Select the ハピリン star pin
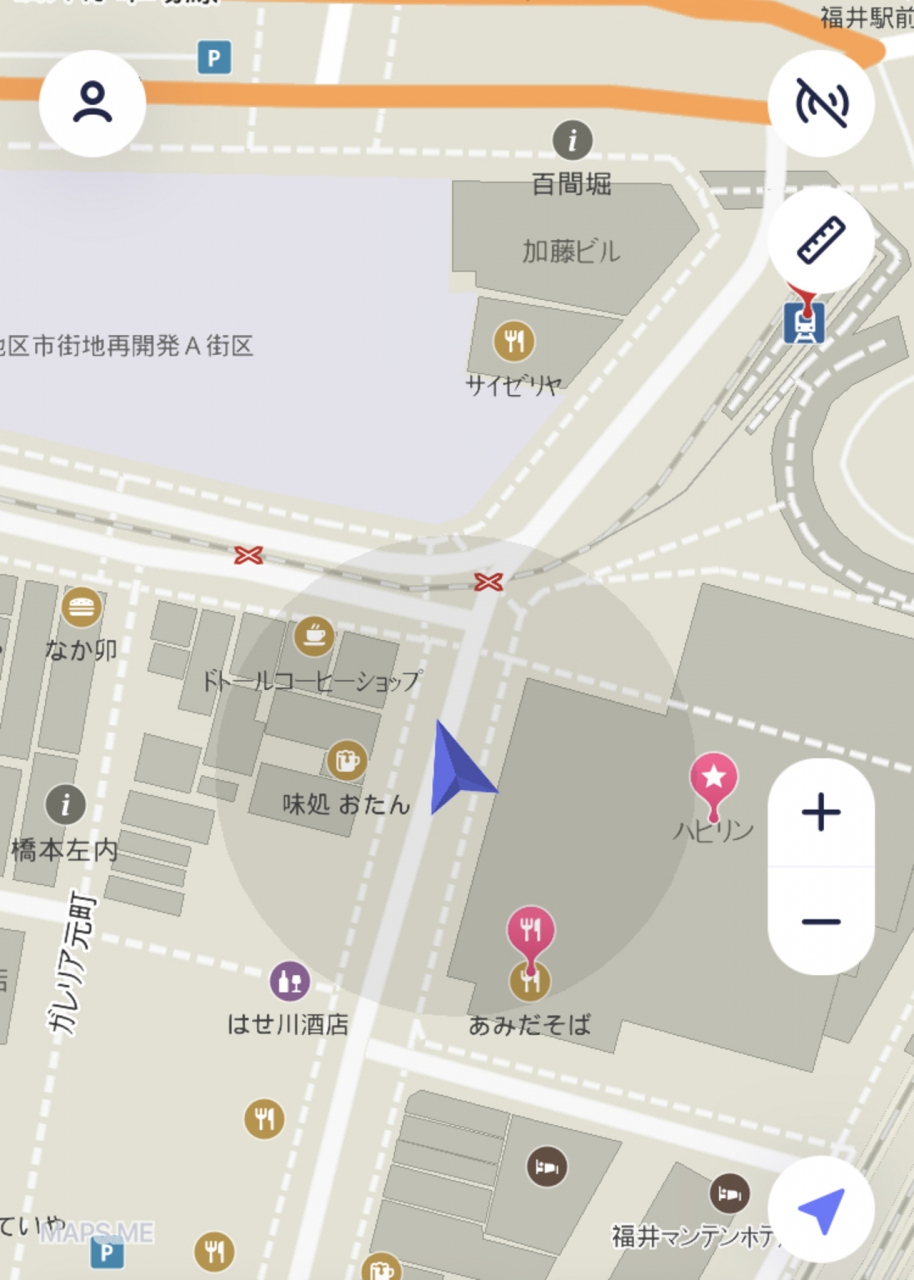This screenshot has width=914, height=1280. click(x=714, y=778)
